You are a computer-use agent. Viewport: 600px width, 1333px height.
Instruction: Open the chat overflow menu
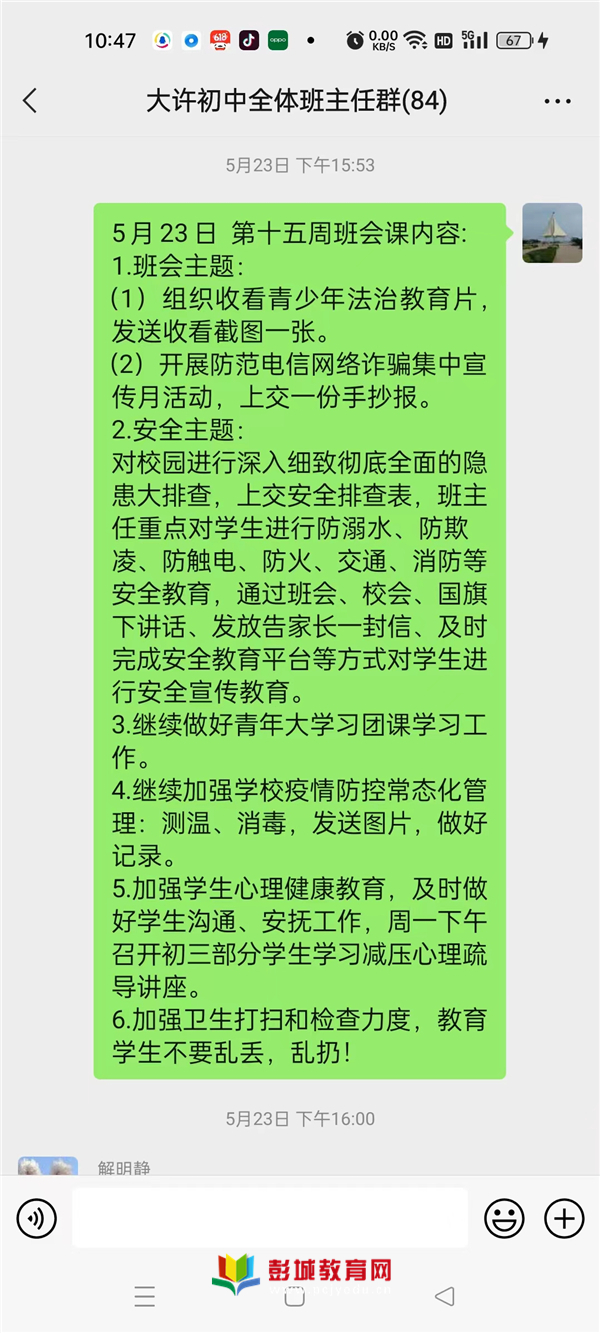557,102
